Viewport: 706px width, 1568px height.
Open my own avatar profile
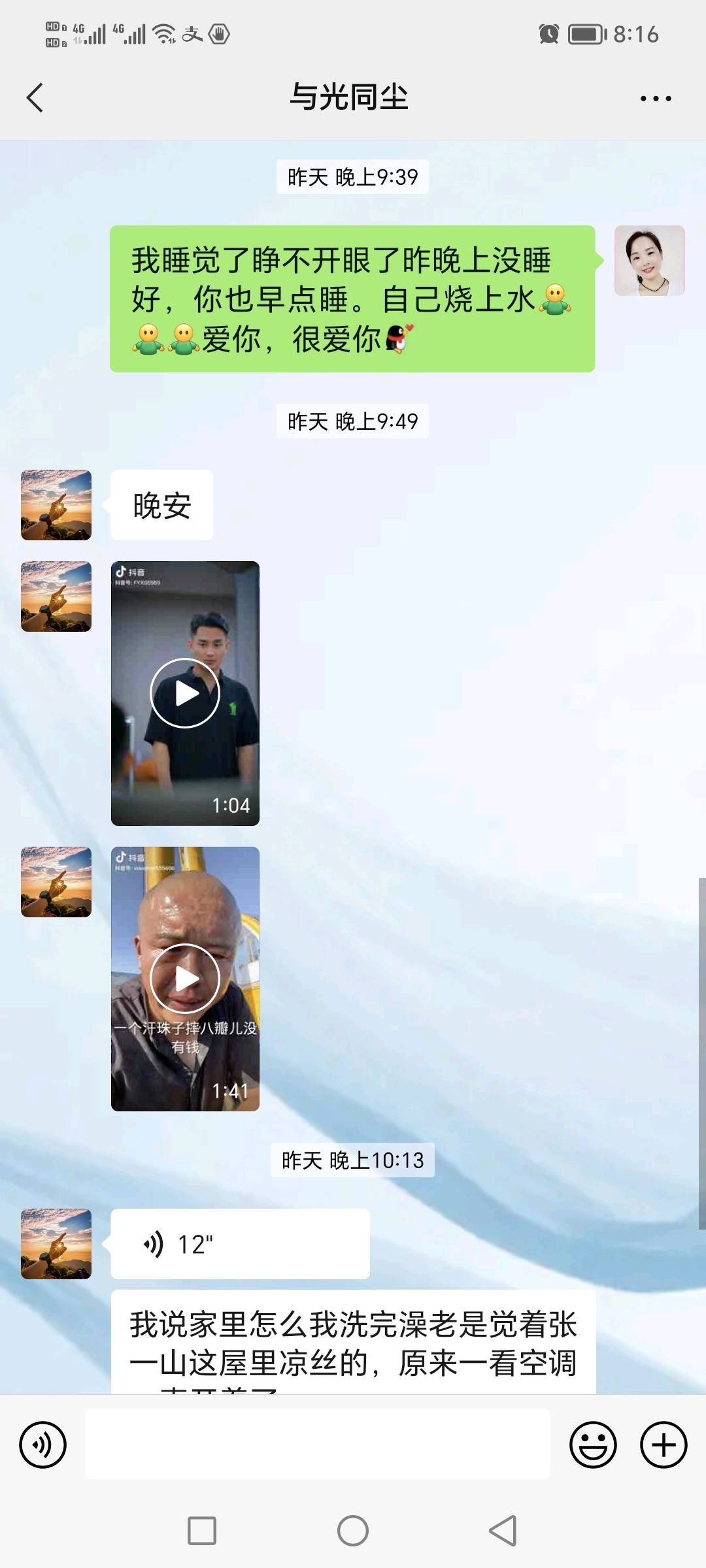click(649, 261)
